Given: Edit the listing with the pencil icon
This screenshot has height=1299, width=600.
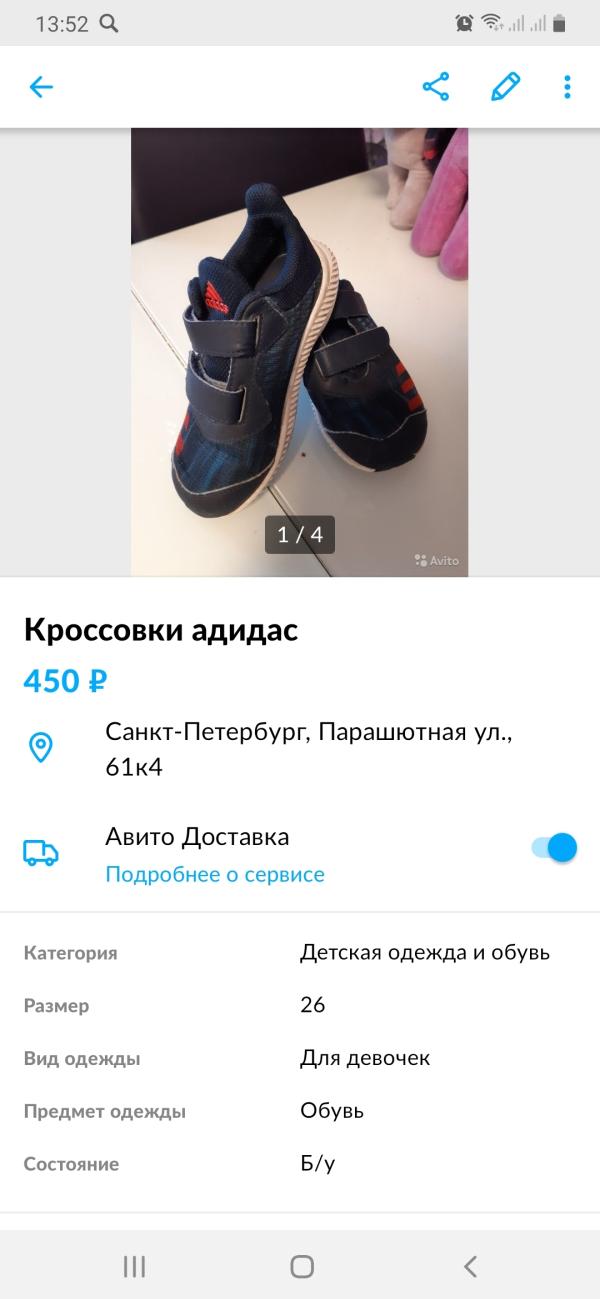Looking at the screenshot, I should [505, 87].
